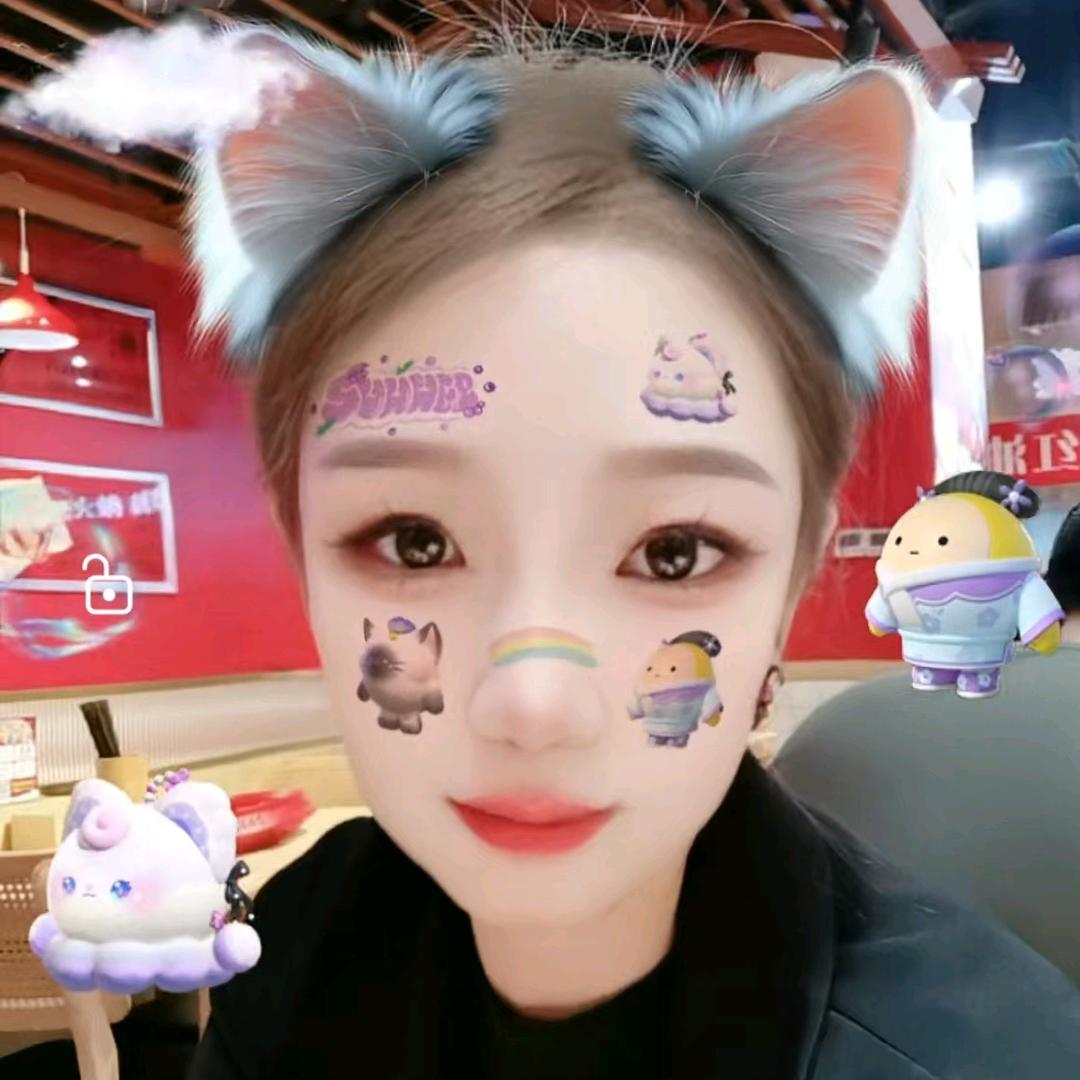
Task: Tap the screen lock padlock icon
Action: tap(108, 585)
